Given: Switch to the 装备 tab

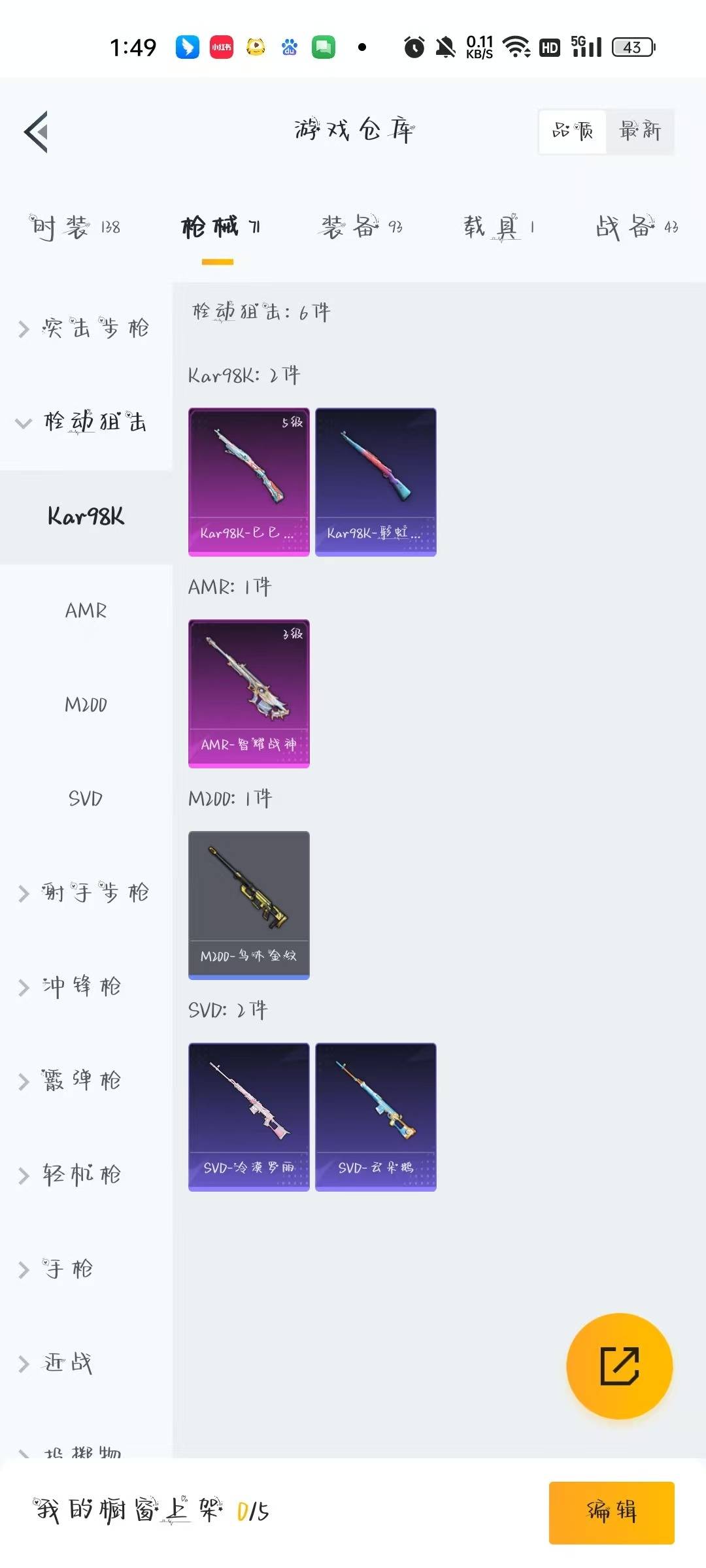Looking at the screenshot, I should 361,227.
